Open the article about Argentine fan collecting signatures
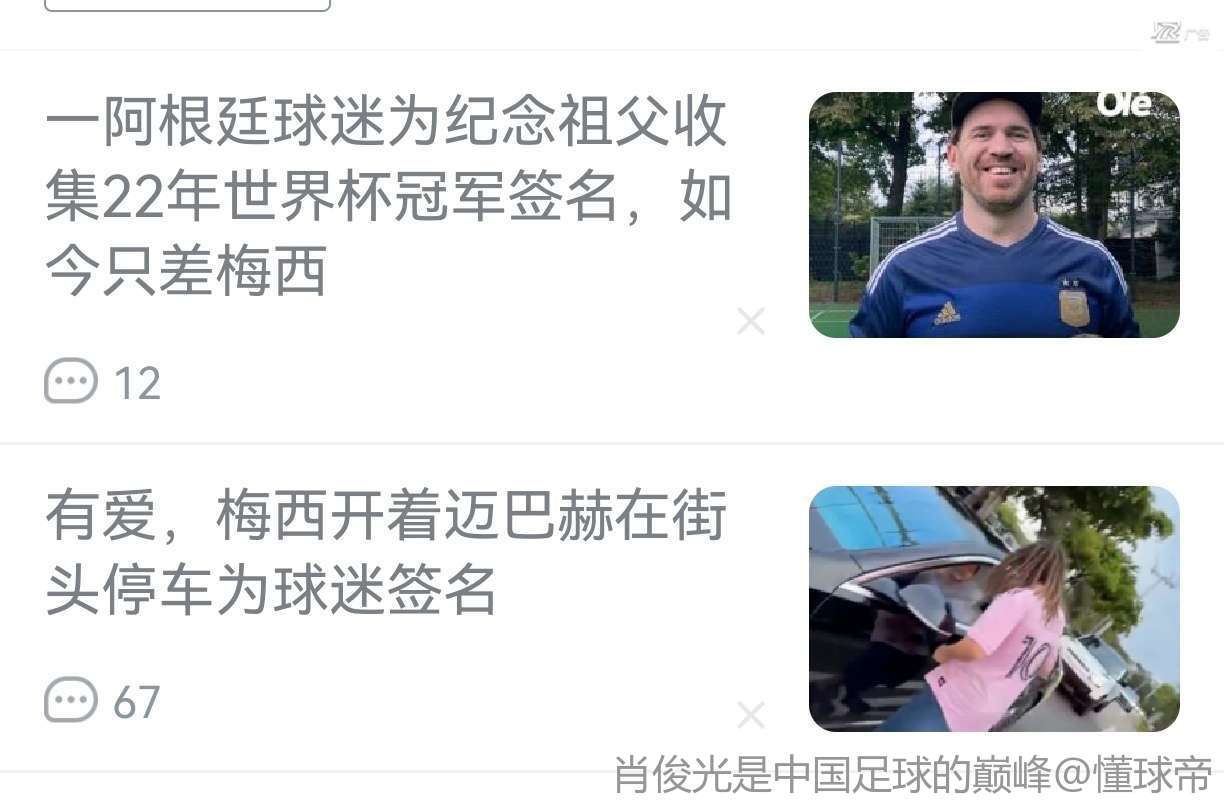The height and width of the screenshot is (808, 1224). [388, 197]
